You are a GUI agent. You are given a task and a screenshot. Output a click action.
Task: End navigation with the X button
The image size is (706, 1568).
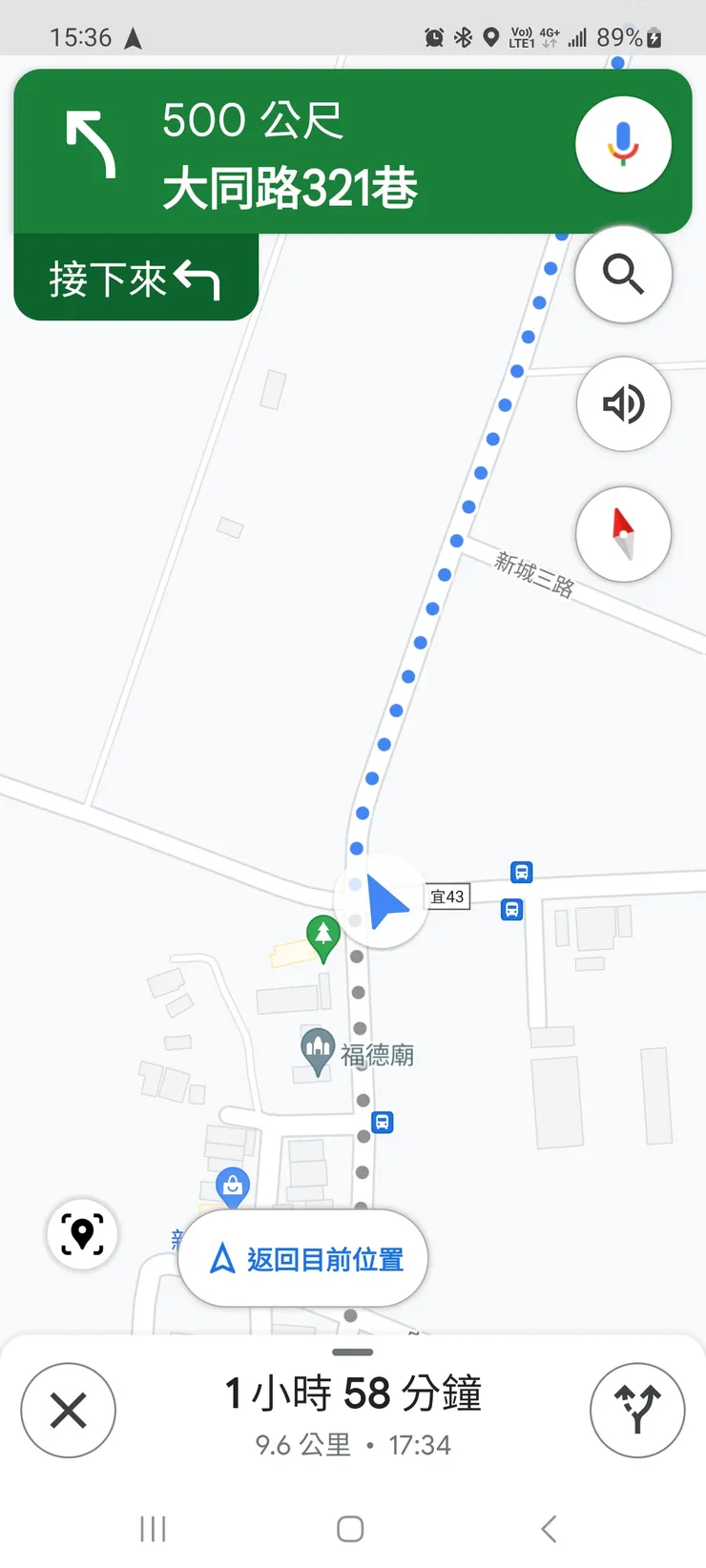(68, 1411)
